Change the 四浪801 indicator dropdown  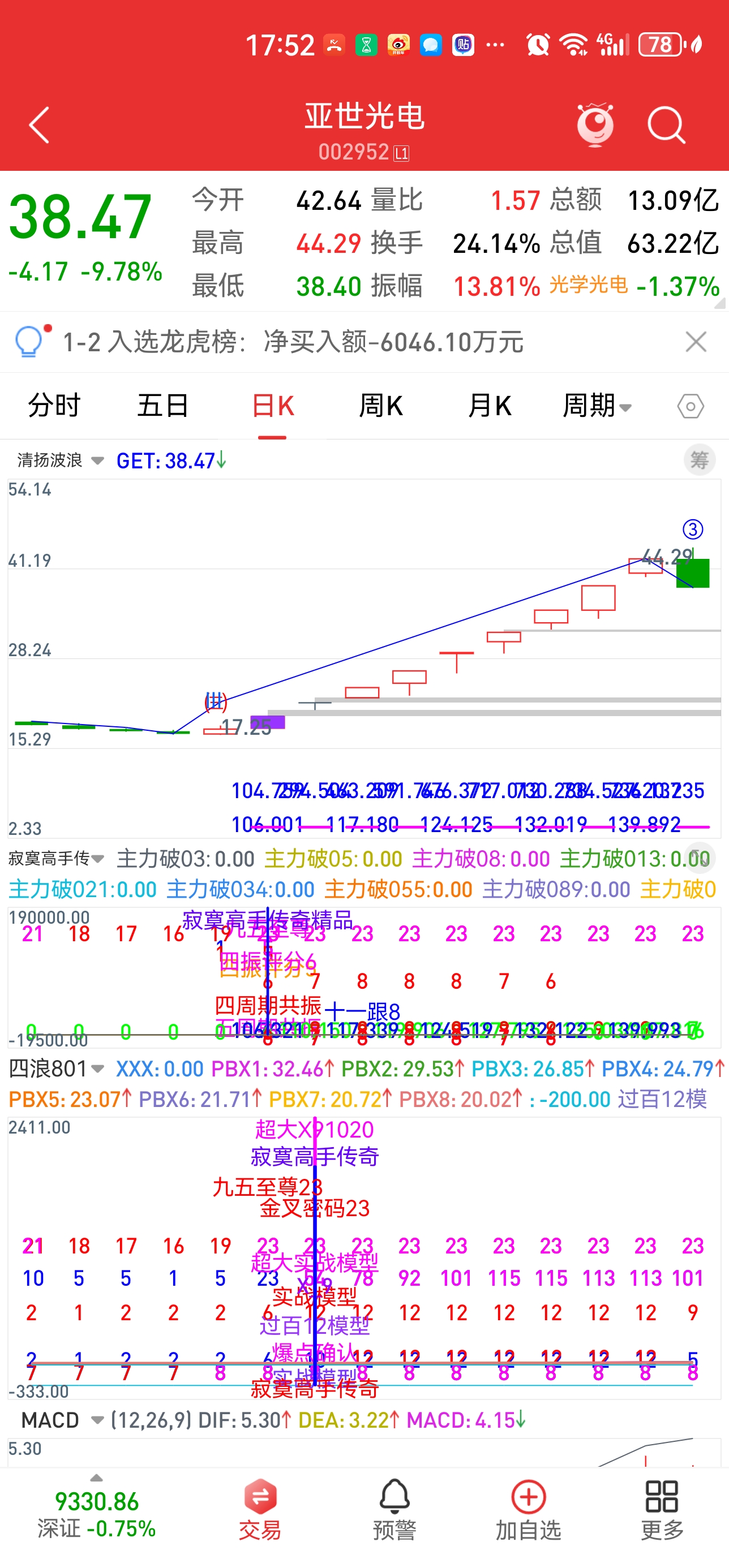click(56, 1069)
